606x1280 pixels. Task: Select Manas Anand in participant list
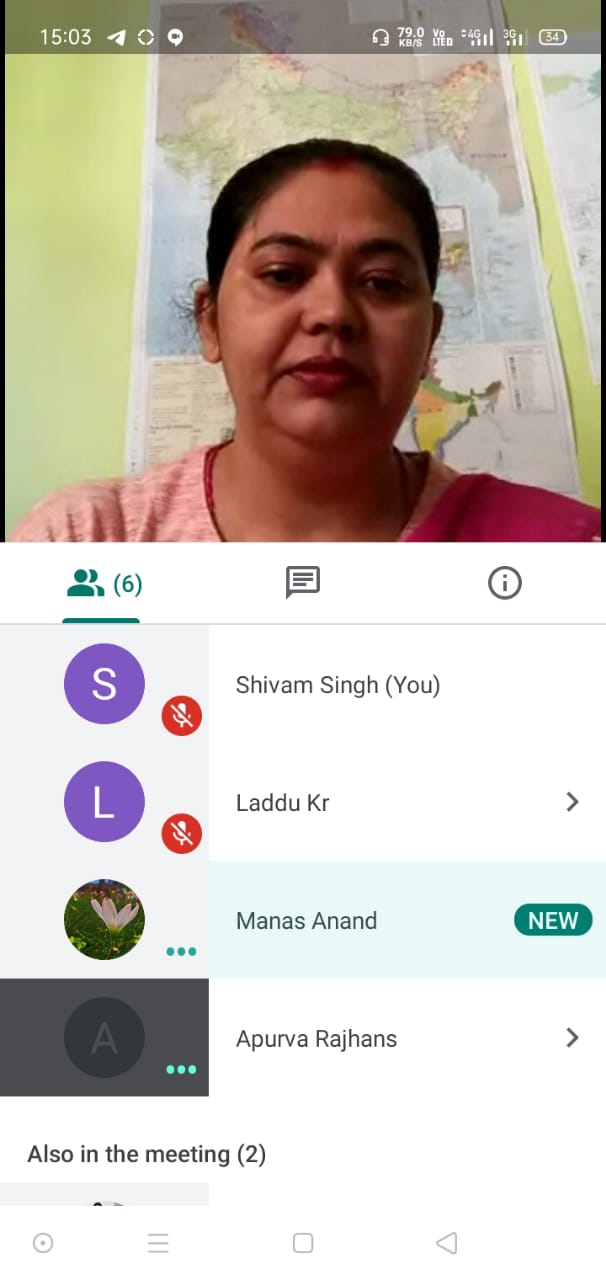pyautogui.click(x=306, y=920)
